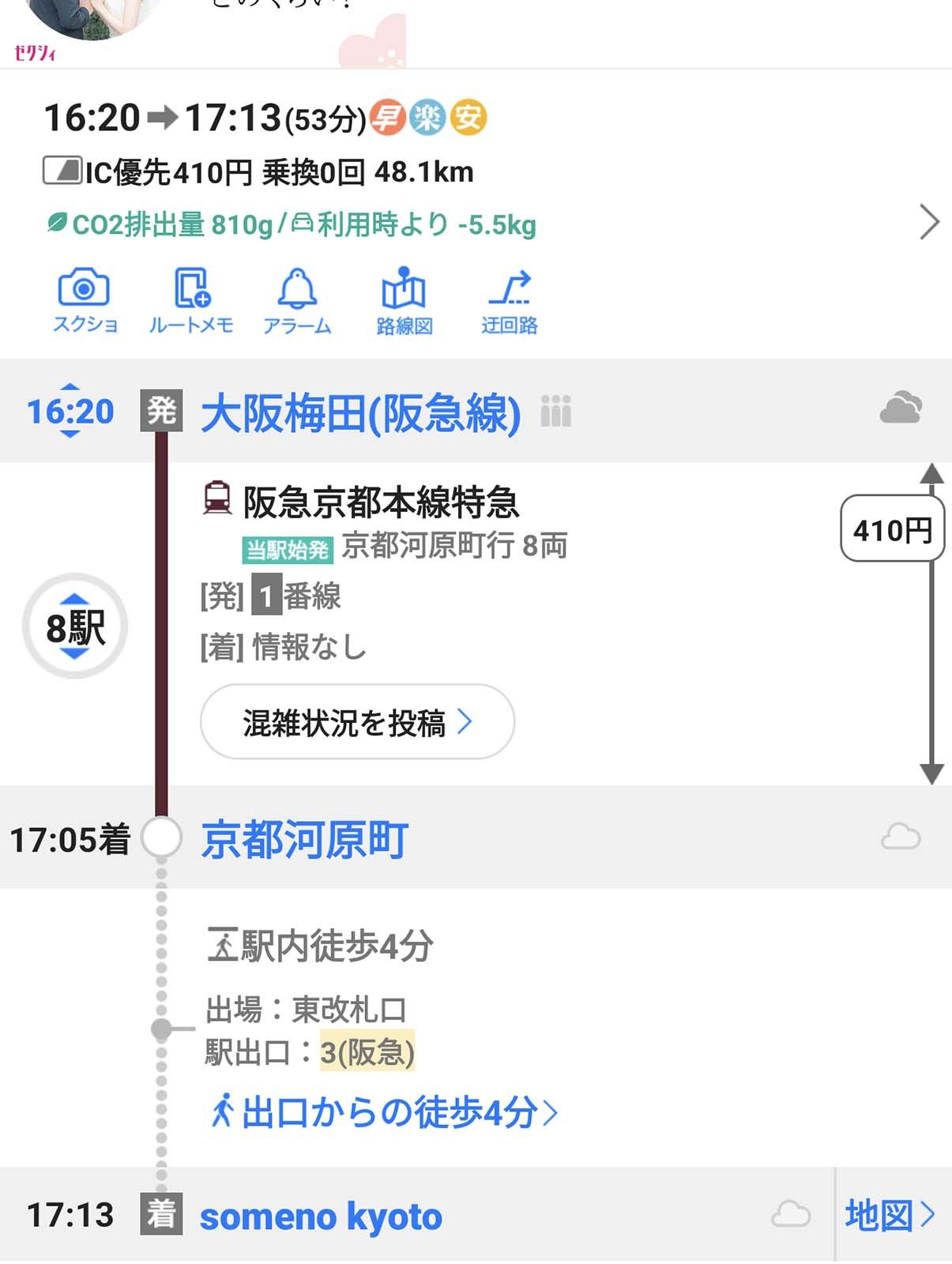The image size is (952, 1264).
Task: Take a スクショ screenshot of the route
Action: (85, 301)
